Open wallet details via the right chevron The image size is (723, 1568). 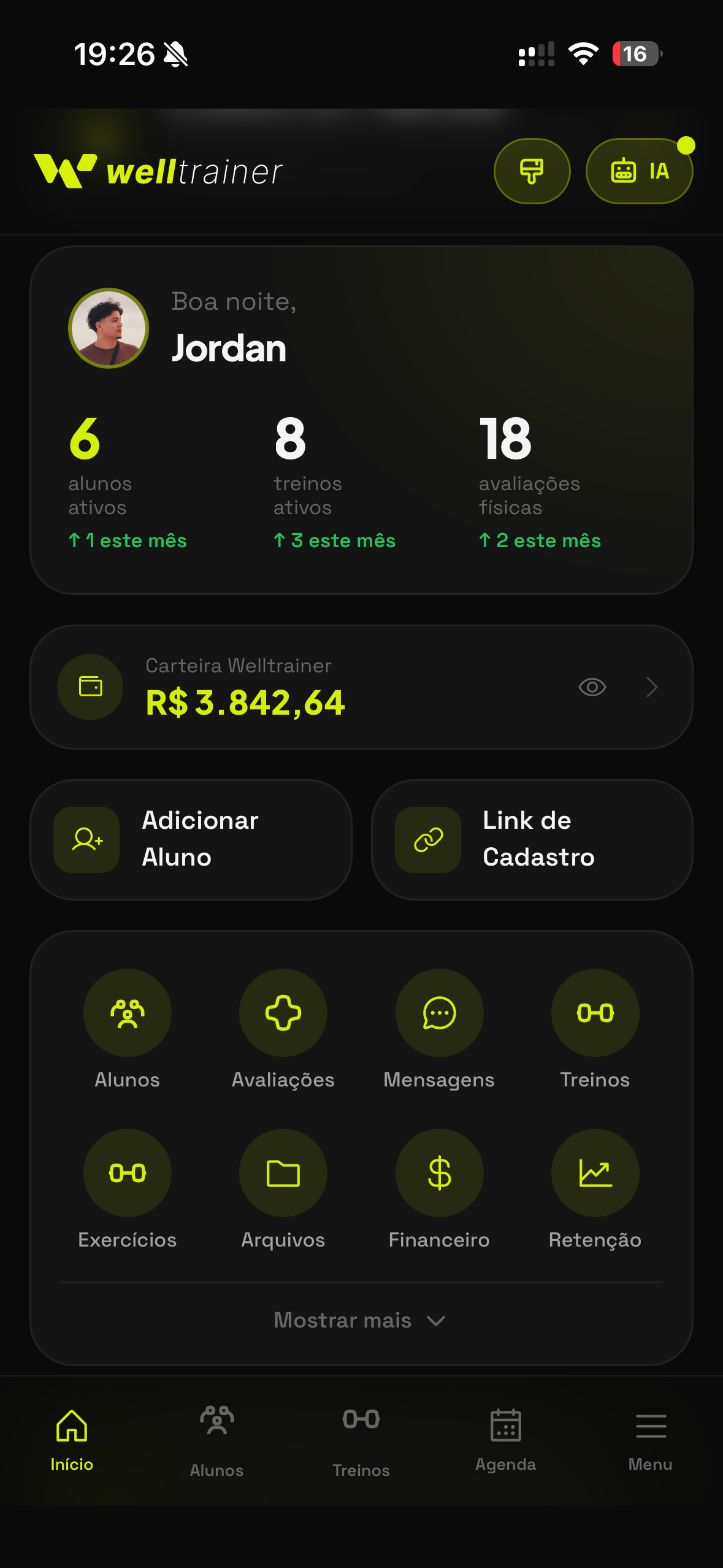point(651,687)
